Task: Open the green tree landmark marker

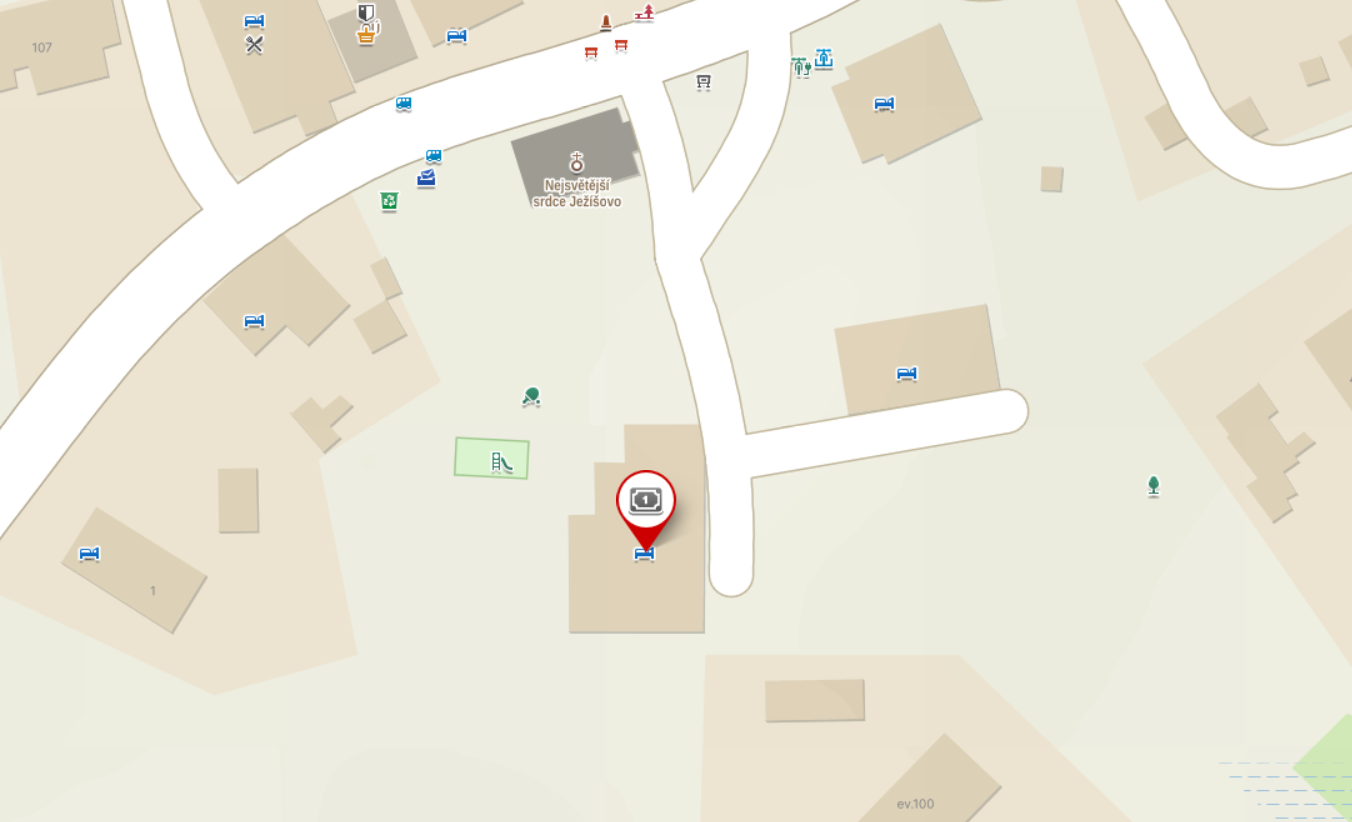Action: (x=1153, y=486)
